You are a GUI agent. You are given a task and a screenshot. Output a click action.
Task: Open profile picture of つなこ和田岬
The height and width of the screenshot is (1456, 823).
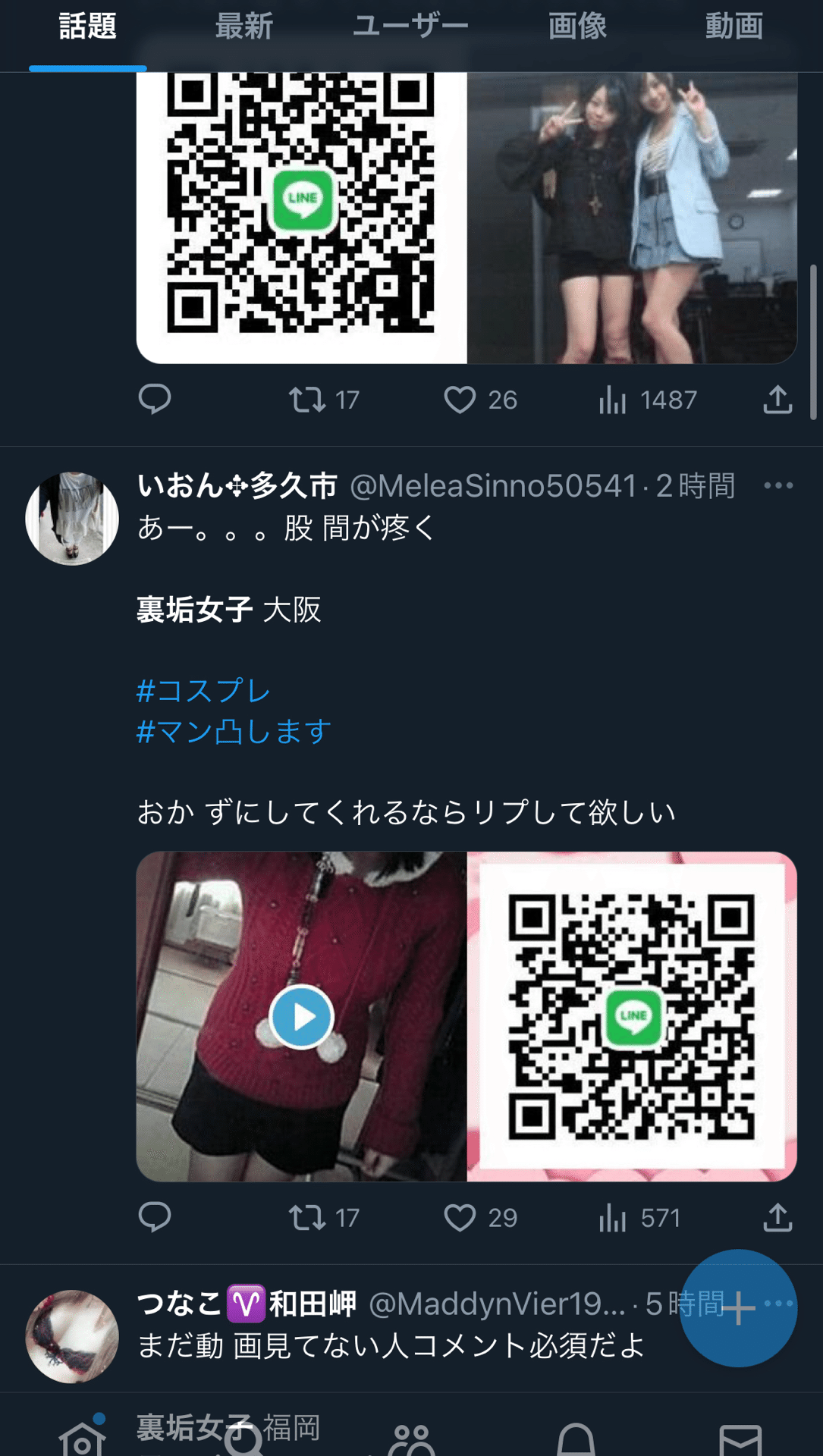coord(72,1336)
